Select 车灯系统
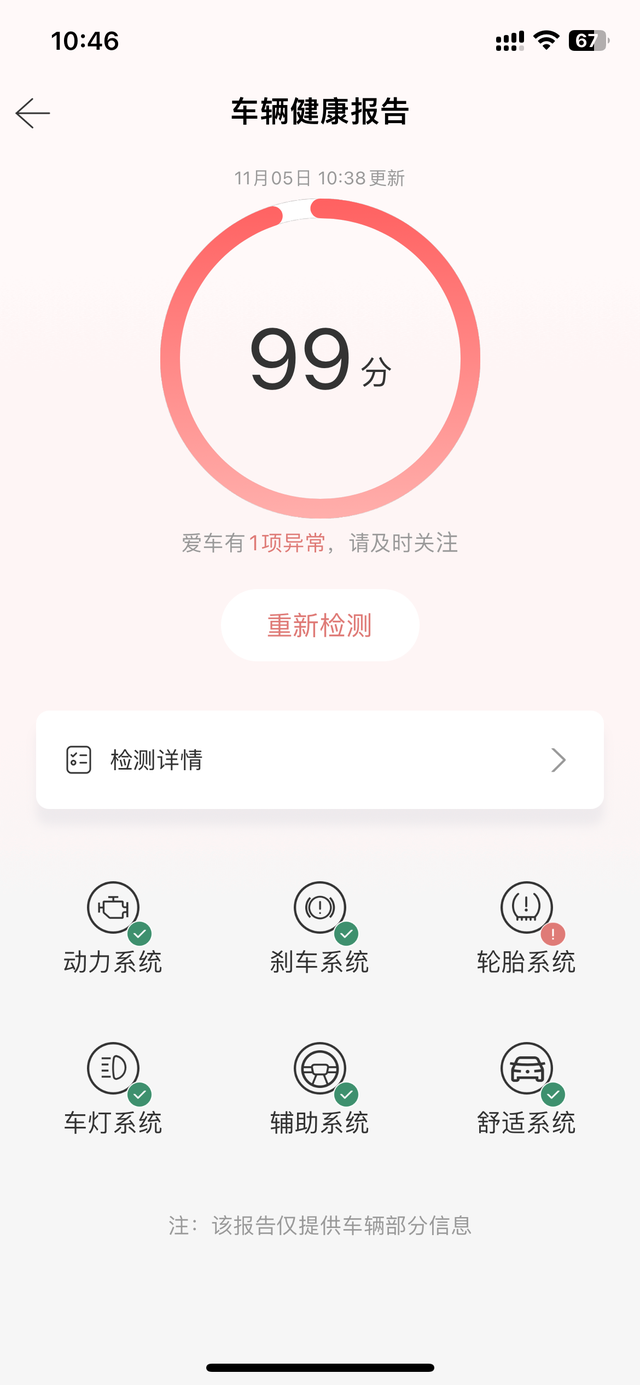 113,1089
